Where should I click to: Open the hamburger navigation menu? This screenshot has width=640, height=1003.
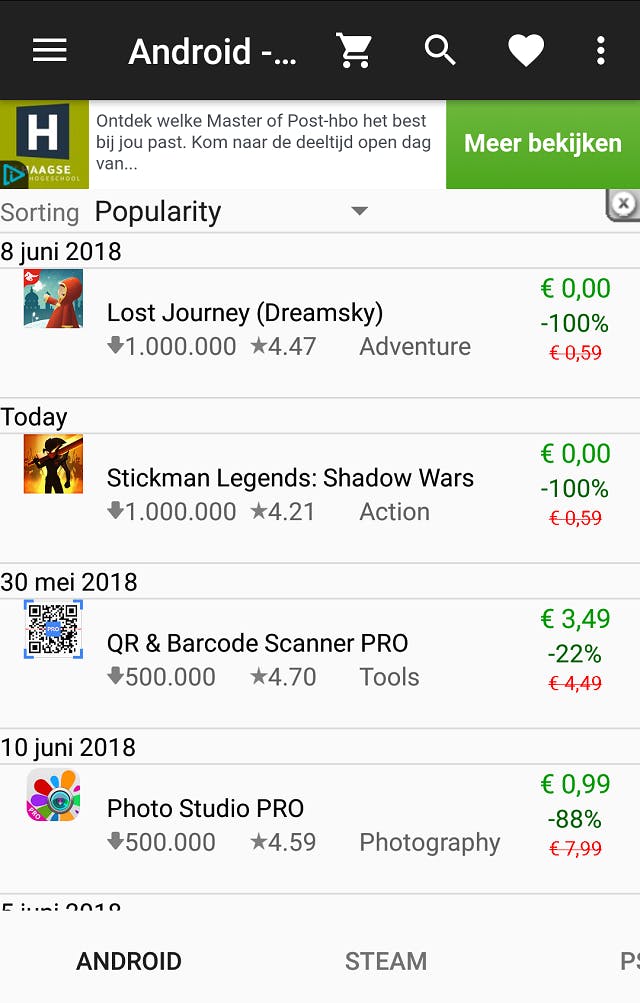tap(50, 50)
